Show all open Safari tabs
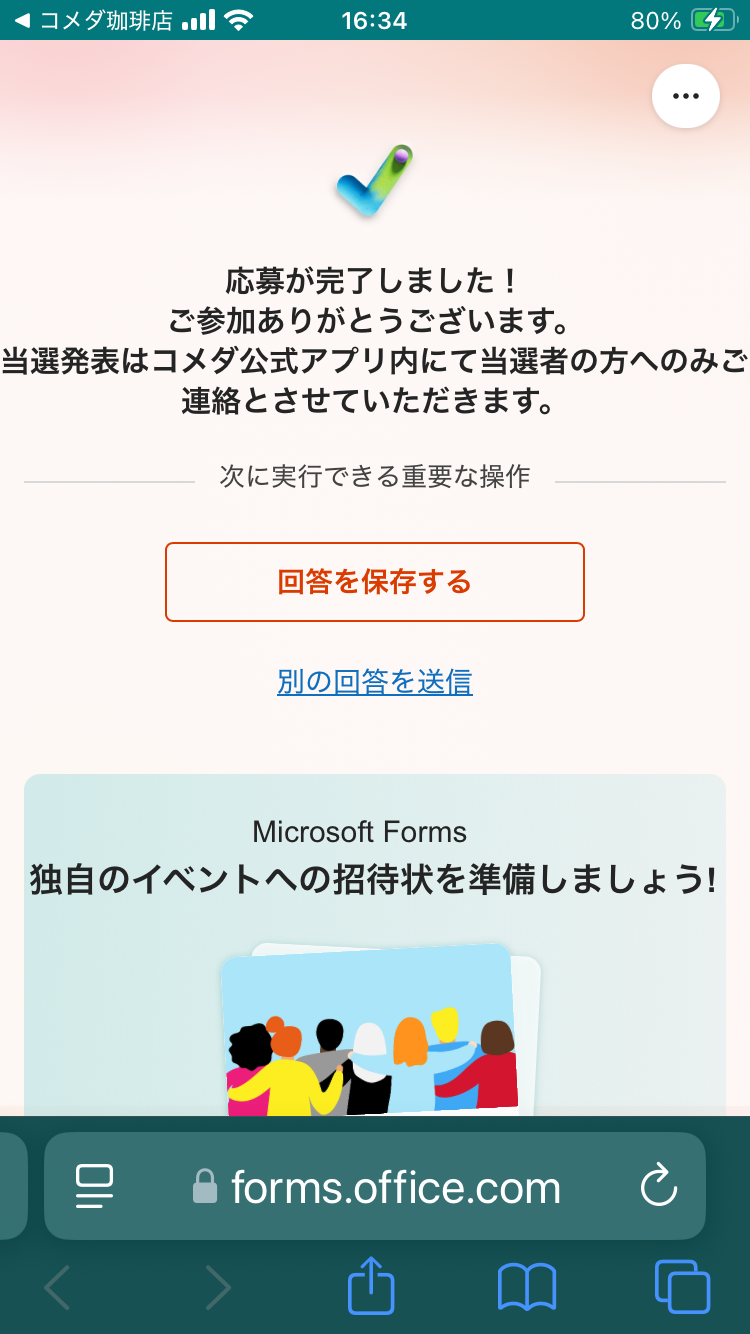Image resolution: width=750 pixels, height=1334 pixels. [682, 1286]
